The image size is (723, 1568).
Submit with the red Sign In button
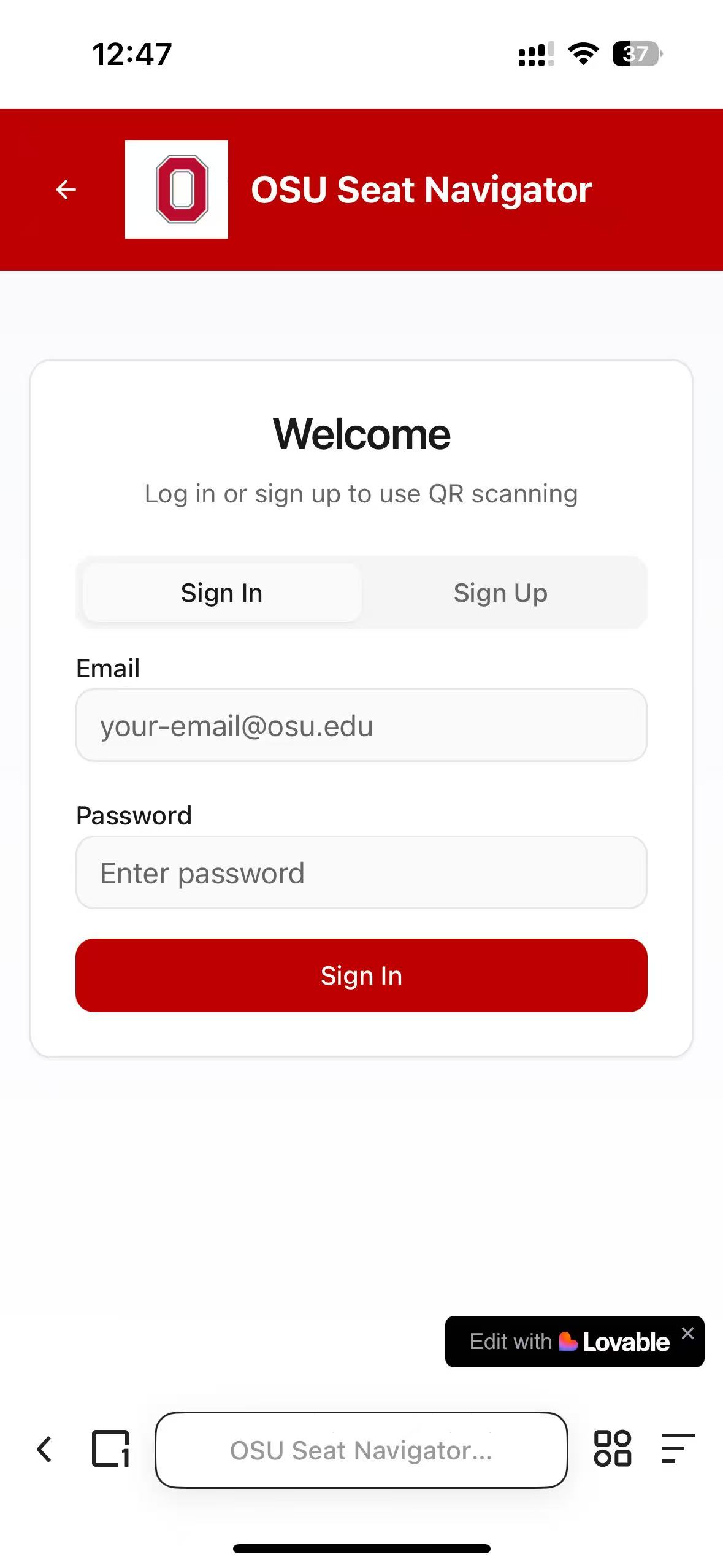[361, 975]
